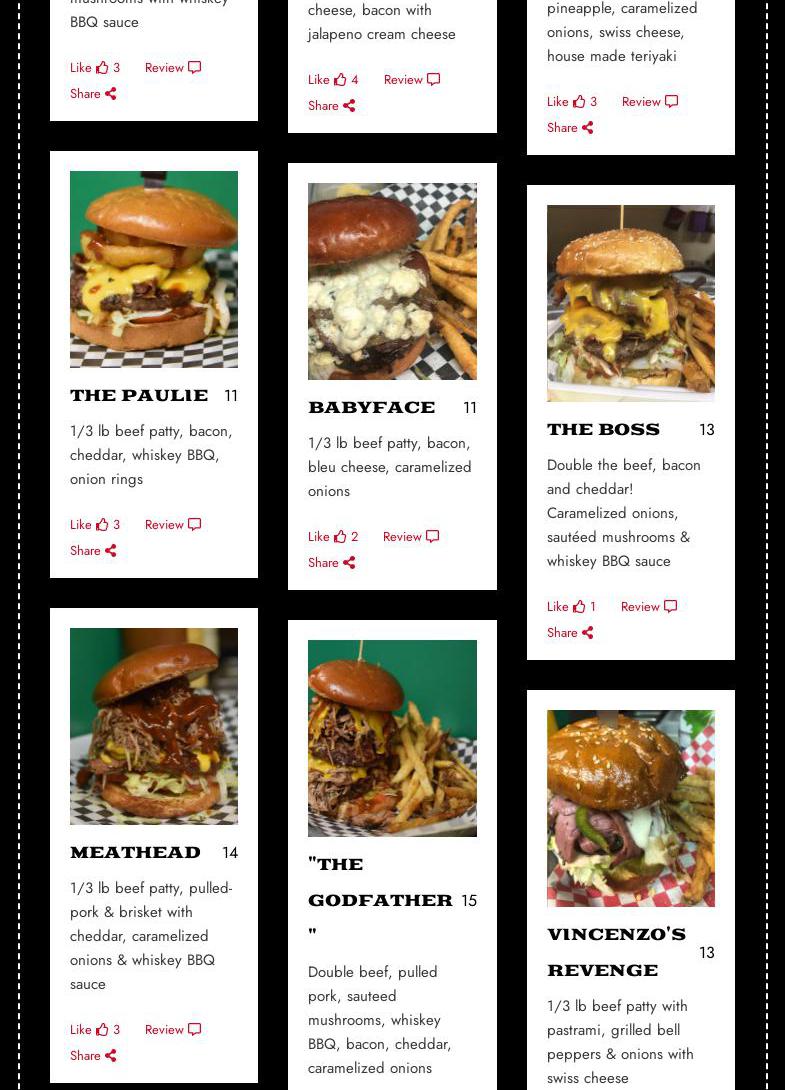
Task: Like The Paulie burger
Action: click(93, 525)
